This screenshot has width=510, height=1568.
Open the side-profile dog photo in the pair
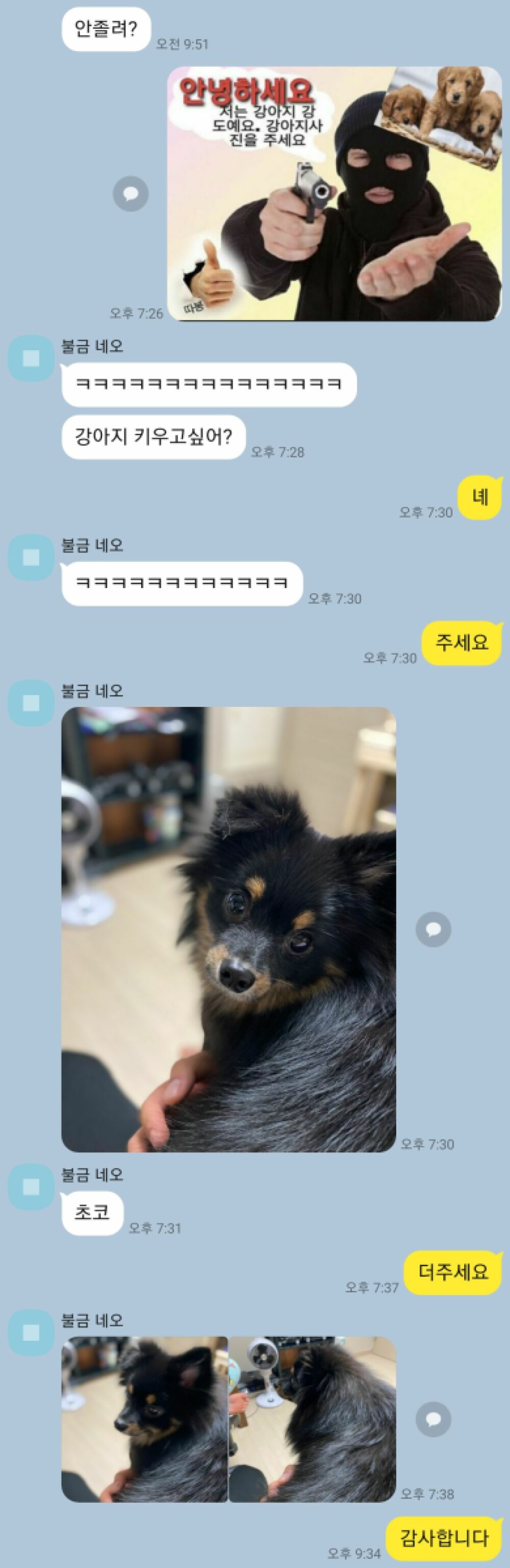point(144,1419)
